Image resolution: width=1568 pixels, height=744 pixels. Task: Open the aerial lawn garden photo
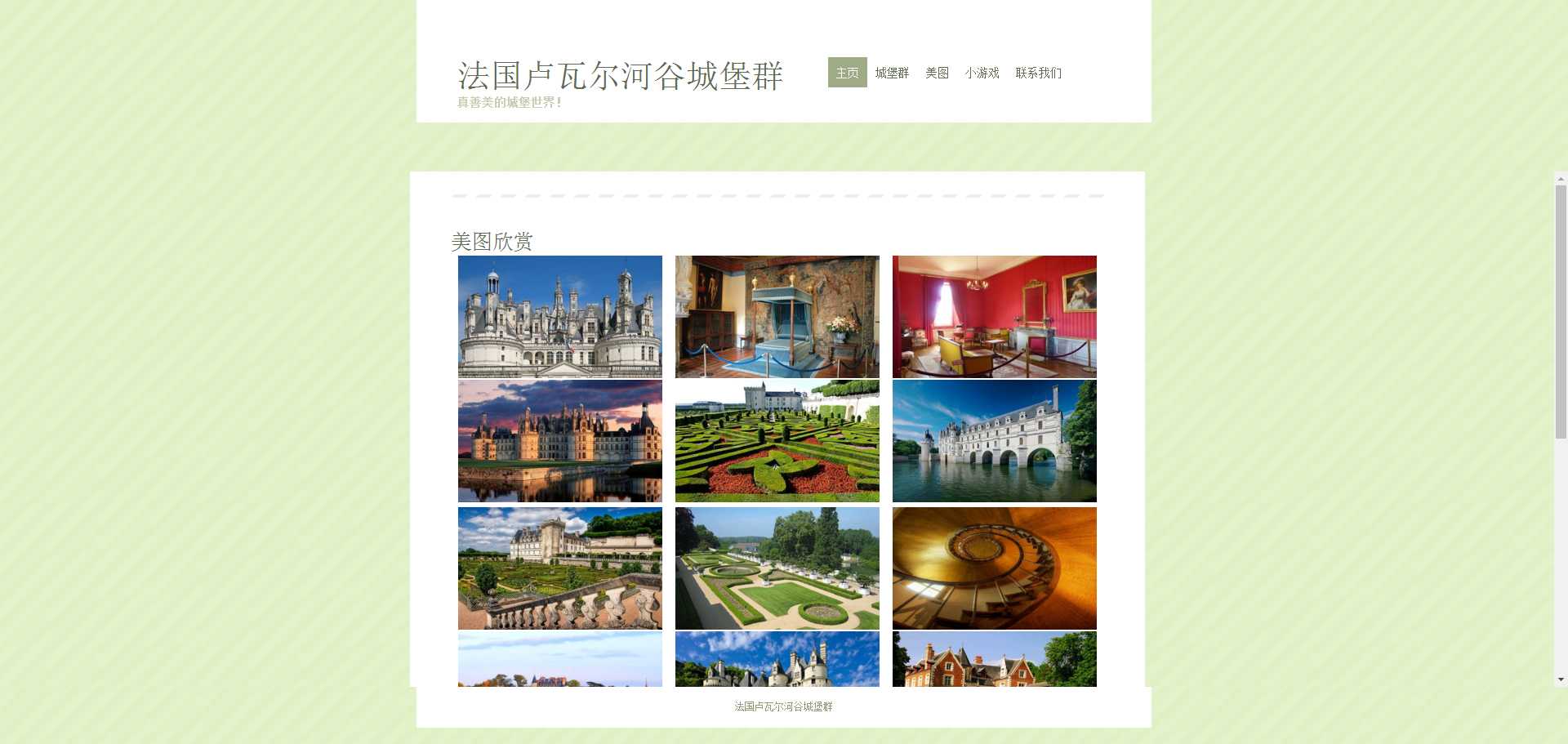pos(777,568)
